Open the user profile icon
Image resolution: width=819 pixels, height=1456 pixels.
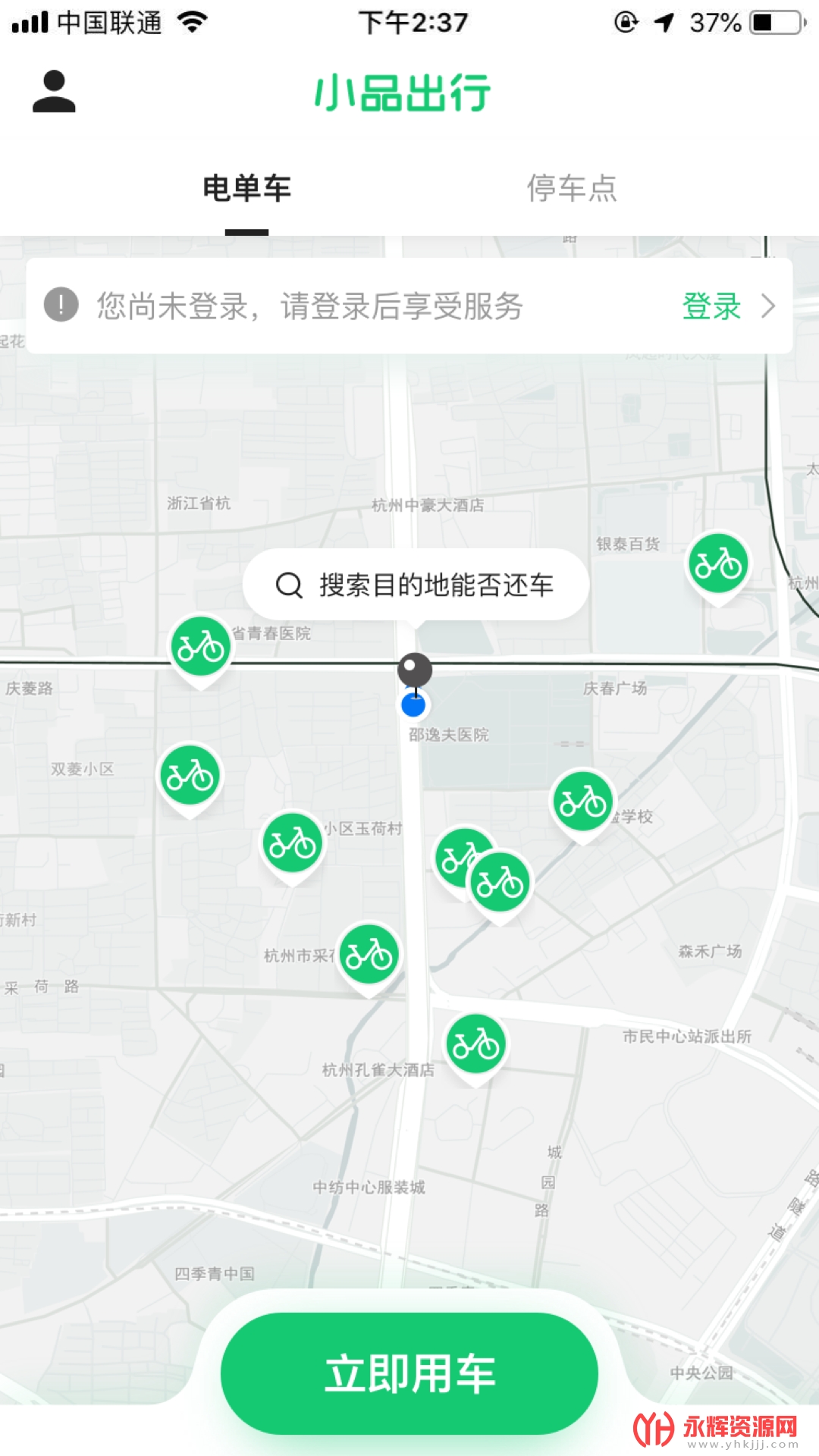point(54,92)
